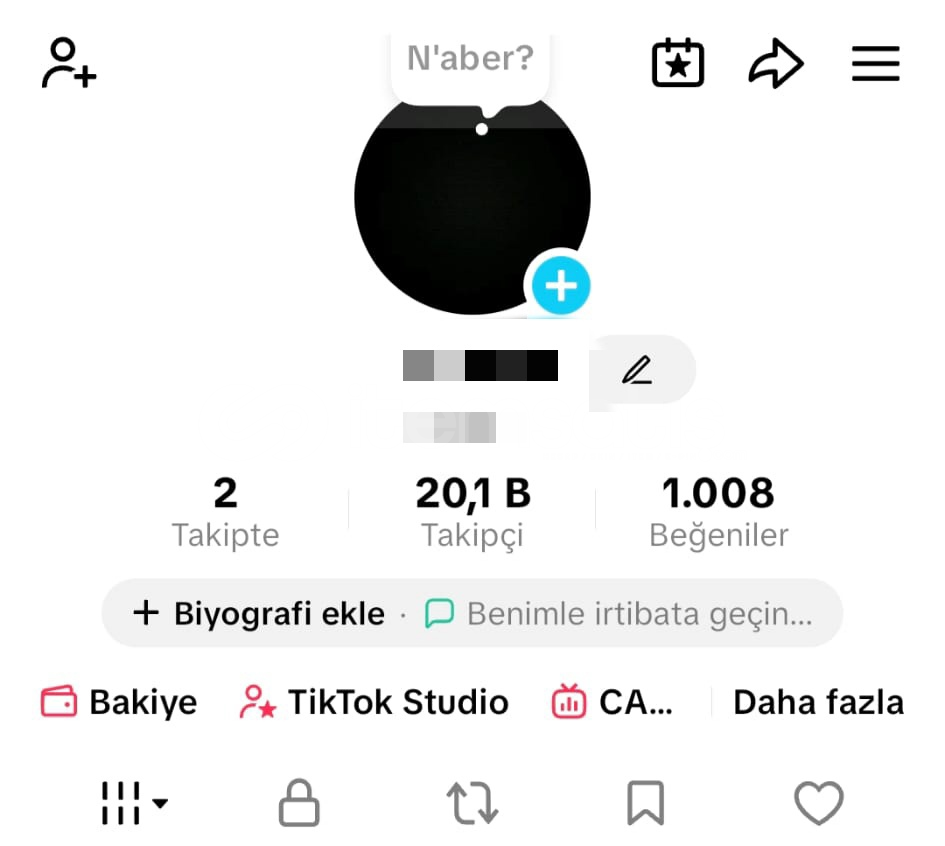Image resolution: width=945 pixels, height=846 pixels.
Task: Tap Biyografi ekle to add bio
Action: [x=259, y=613]
